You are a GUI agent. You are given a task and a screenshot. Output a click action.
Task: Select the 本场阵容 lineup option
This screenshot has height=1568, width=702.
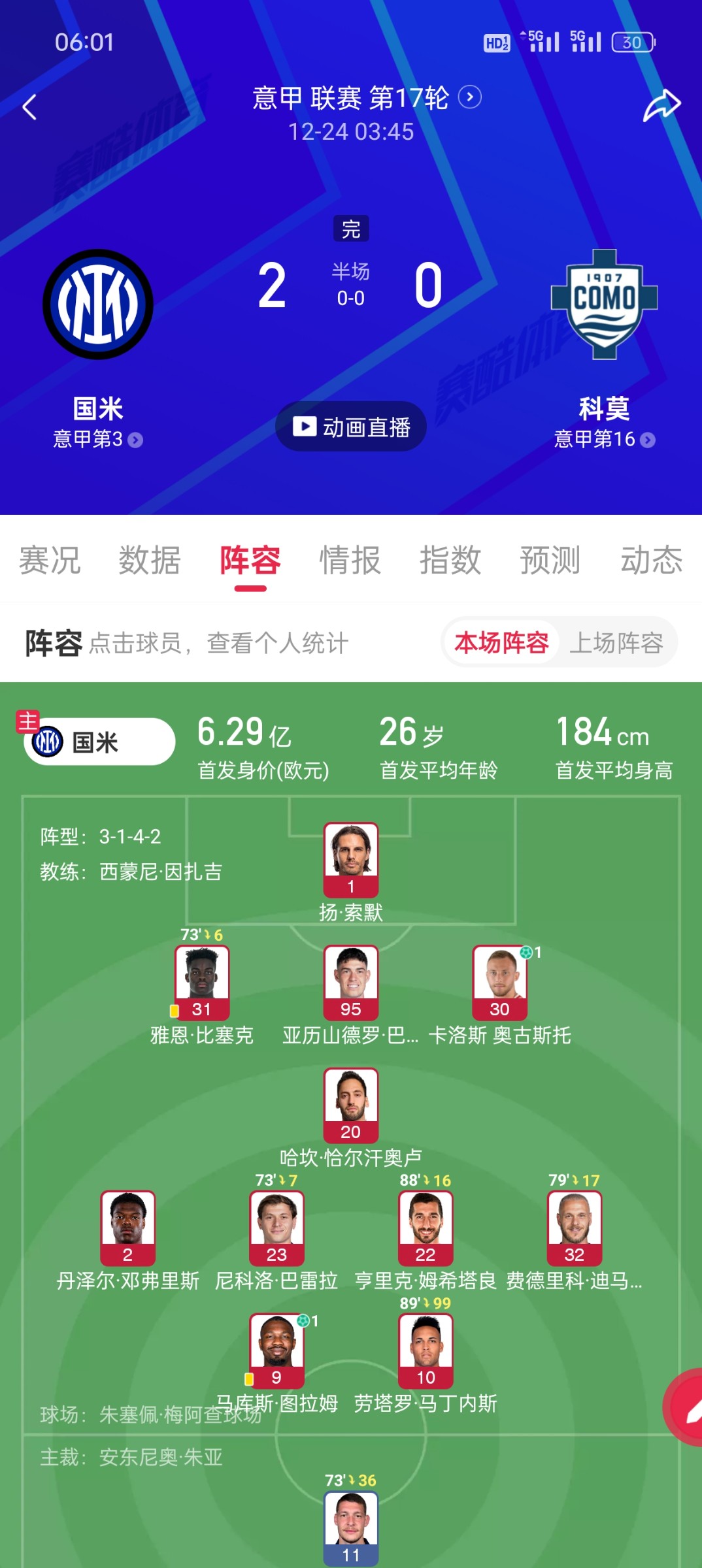(x=501, y=643)
